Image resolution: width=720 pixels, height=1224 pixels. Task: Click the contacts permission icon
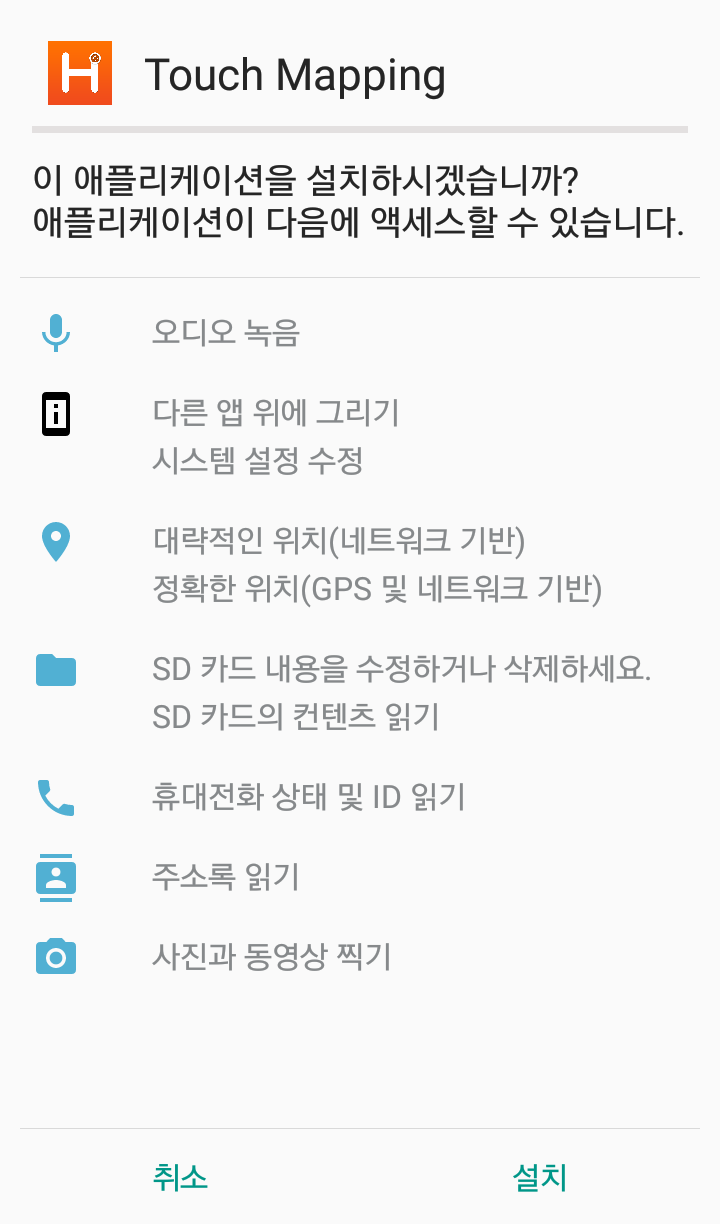click(55, 877)
